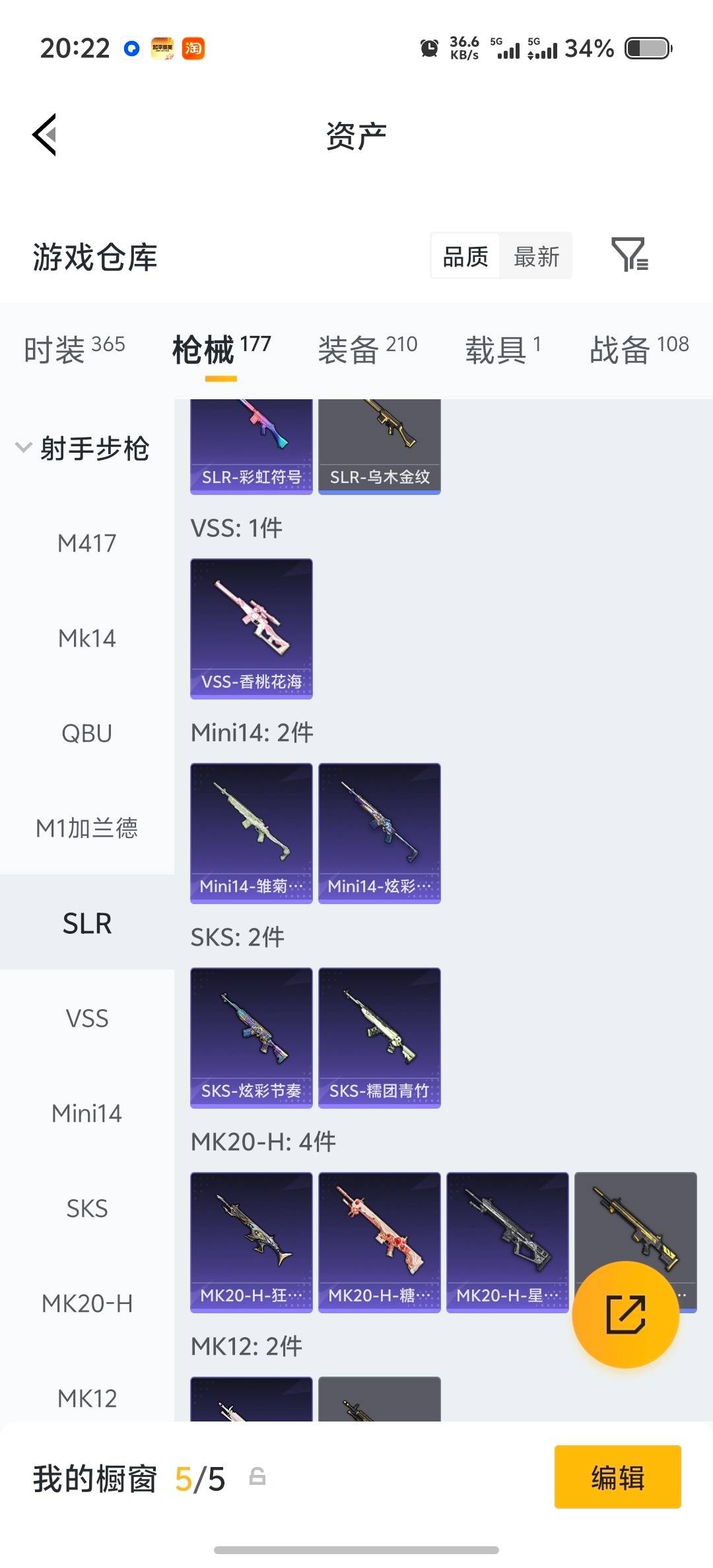Tap the 编辑 button
Viewport: 713px width, 1568px height.
click(x=617, y=1478)
